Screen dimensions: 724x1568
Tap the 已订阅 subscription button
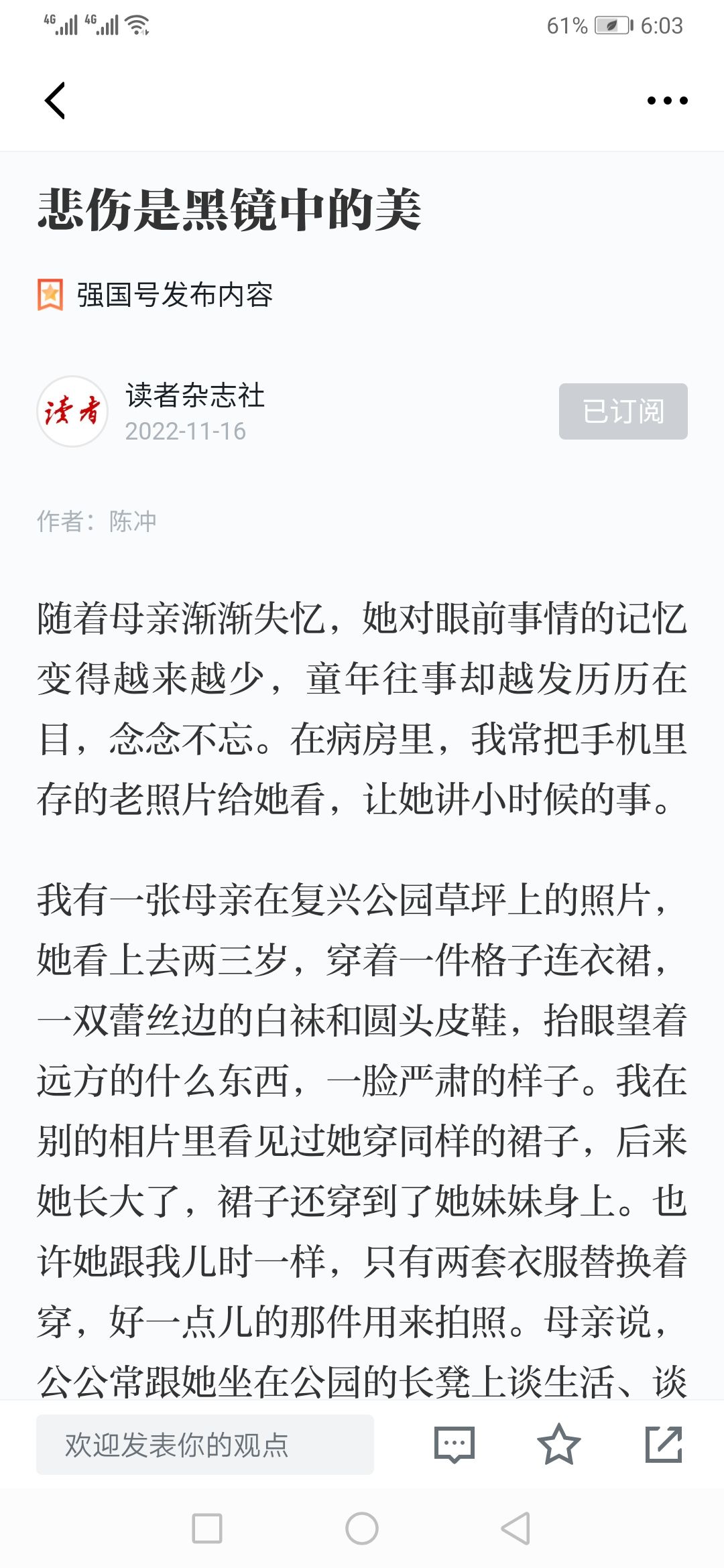[x=623, y=411]
